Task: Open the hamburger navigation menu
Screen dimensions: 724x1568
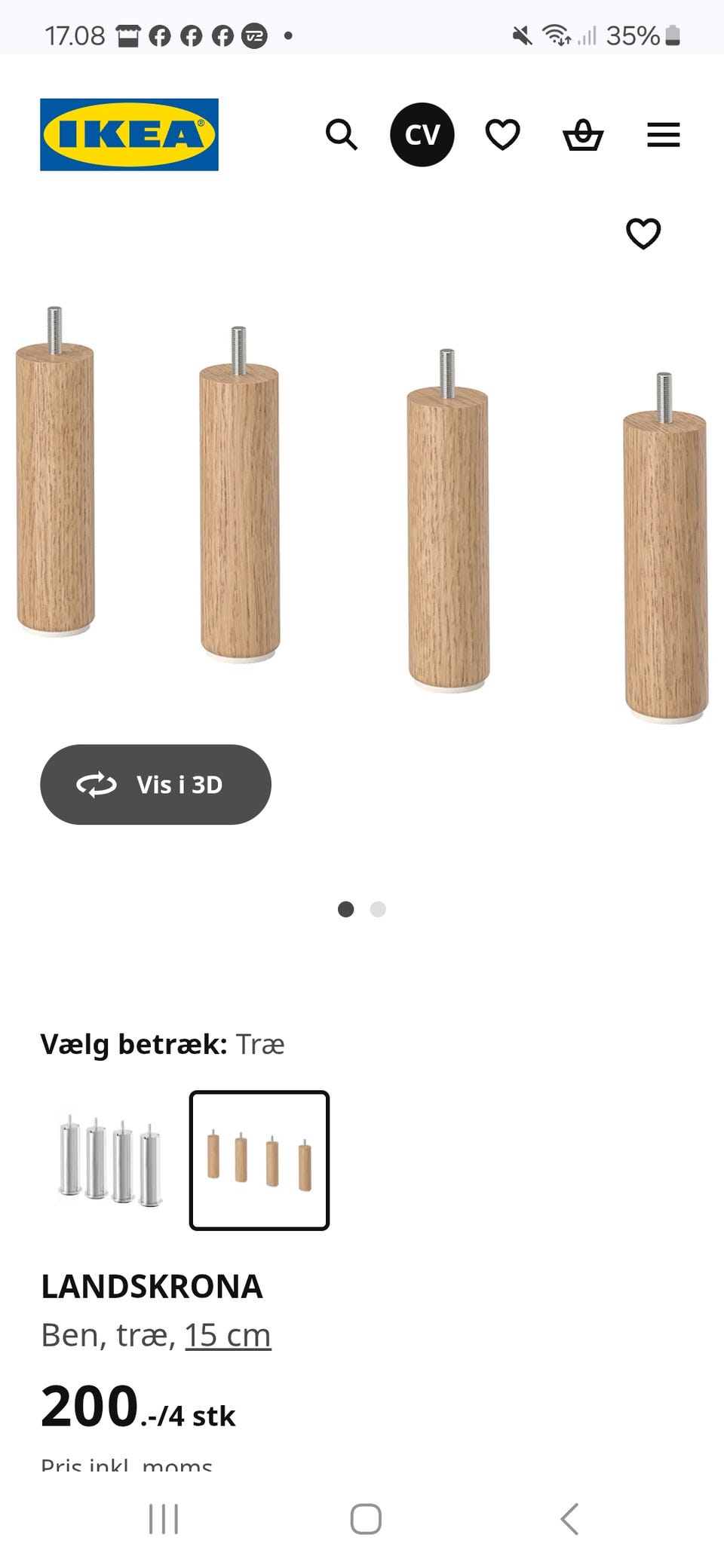Action: click(663, 134)
